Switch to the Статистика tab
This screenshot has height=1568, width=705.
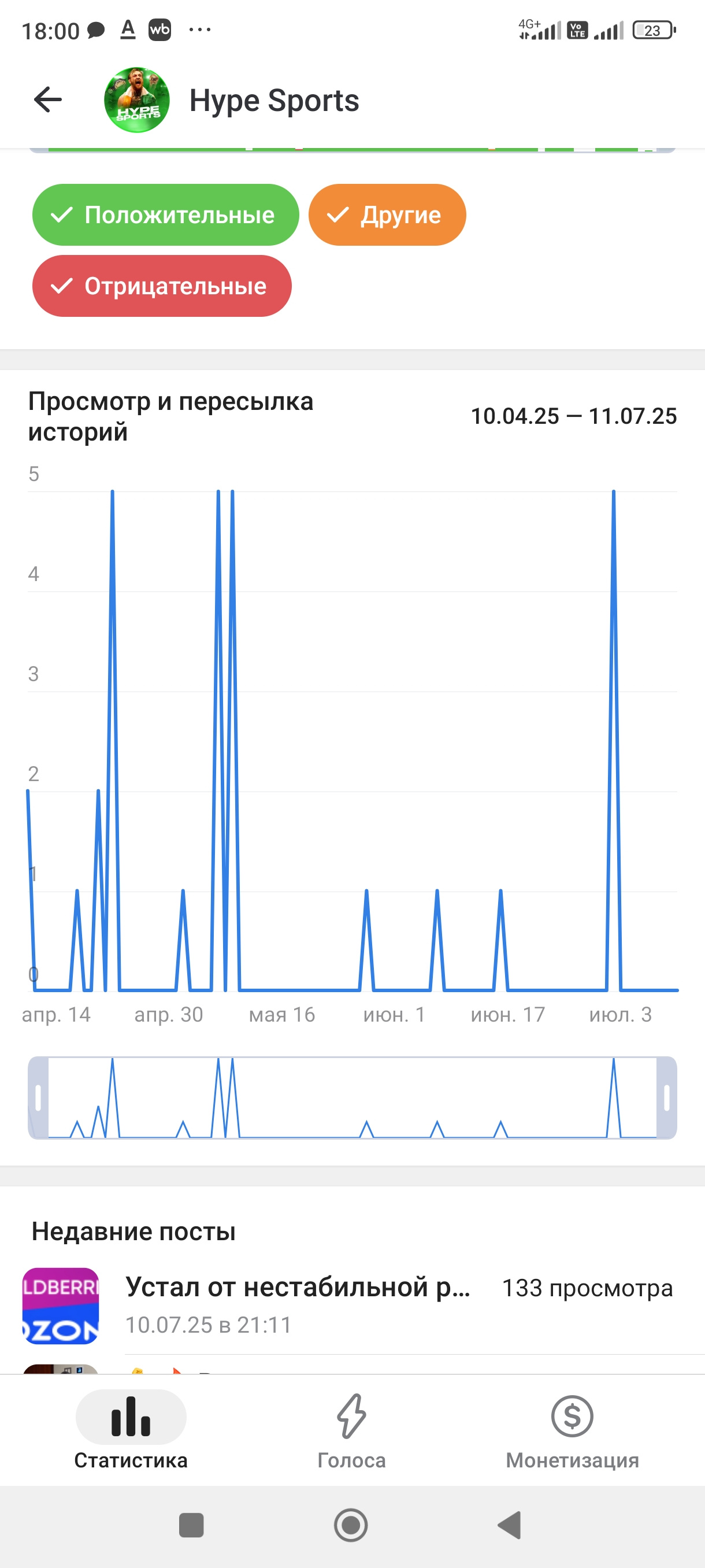pos(131,1430)
